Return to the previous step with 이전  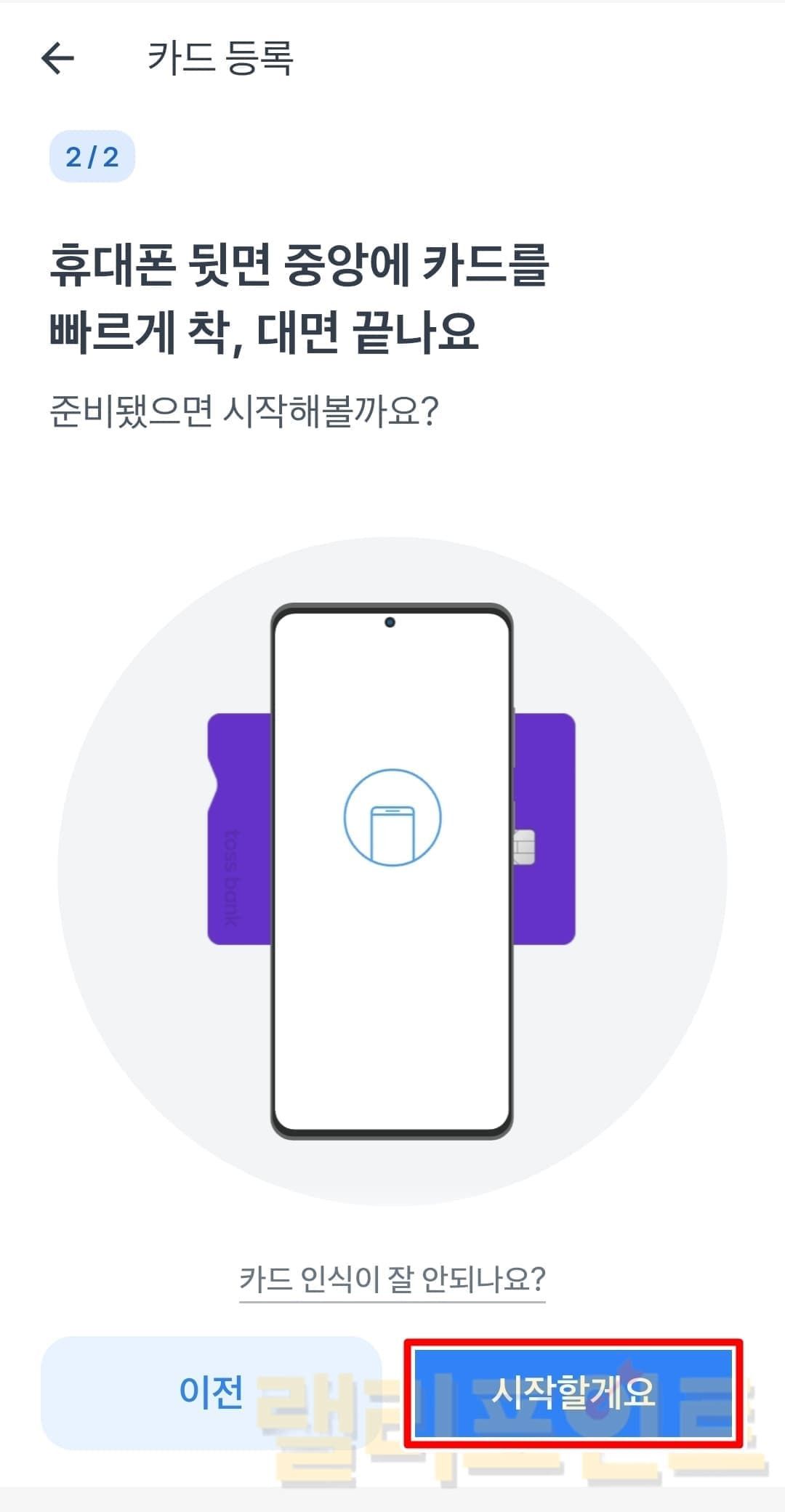211,1393
